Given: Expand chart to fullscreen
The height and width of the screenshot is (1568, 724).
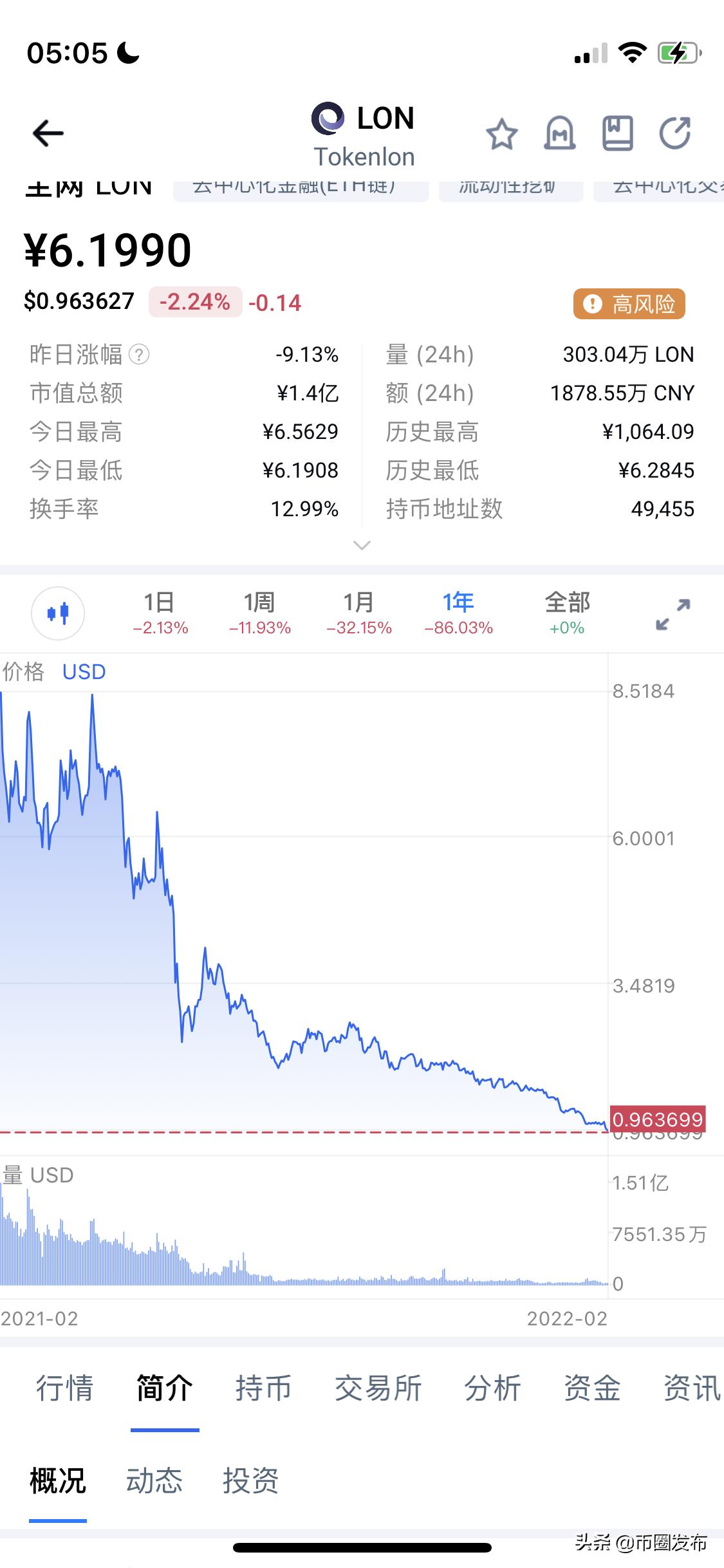Looking at the screenshot, I should (673, 614).
